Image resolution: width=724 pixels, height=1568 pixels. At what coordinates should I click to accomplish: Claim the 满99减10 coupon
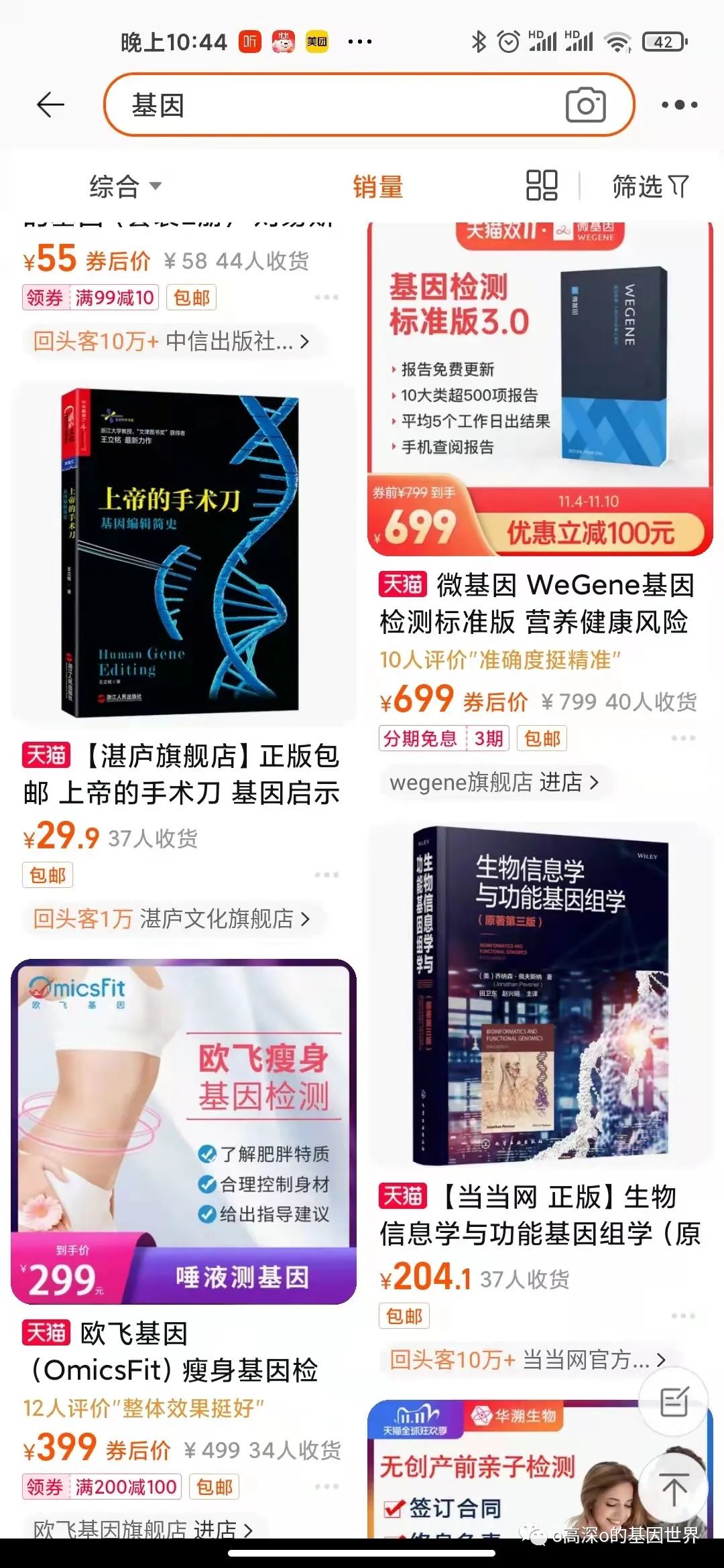90,298
